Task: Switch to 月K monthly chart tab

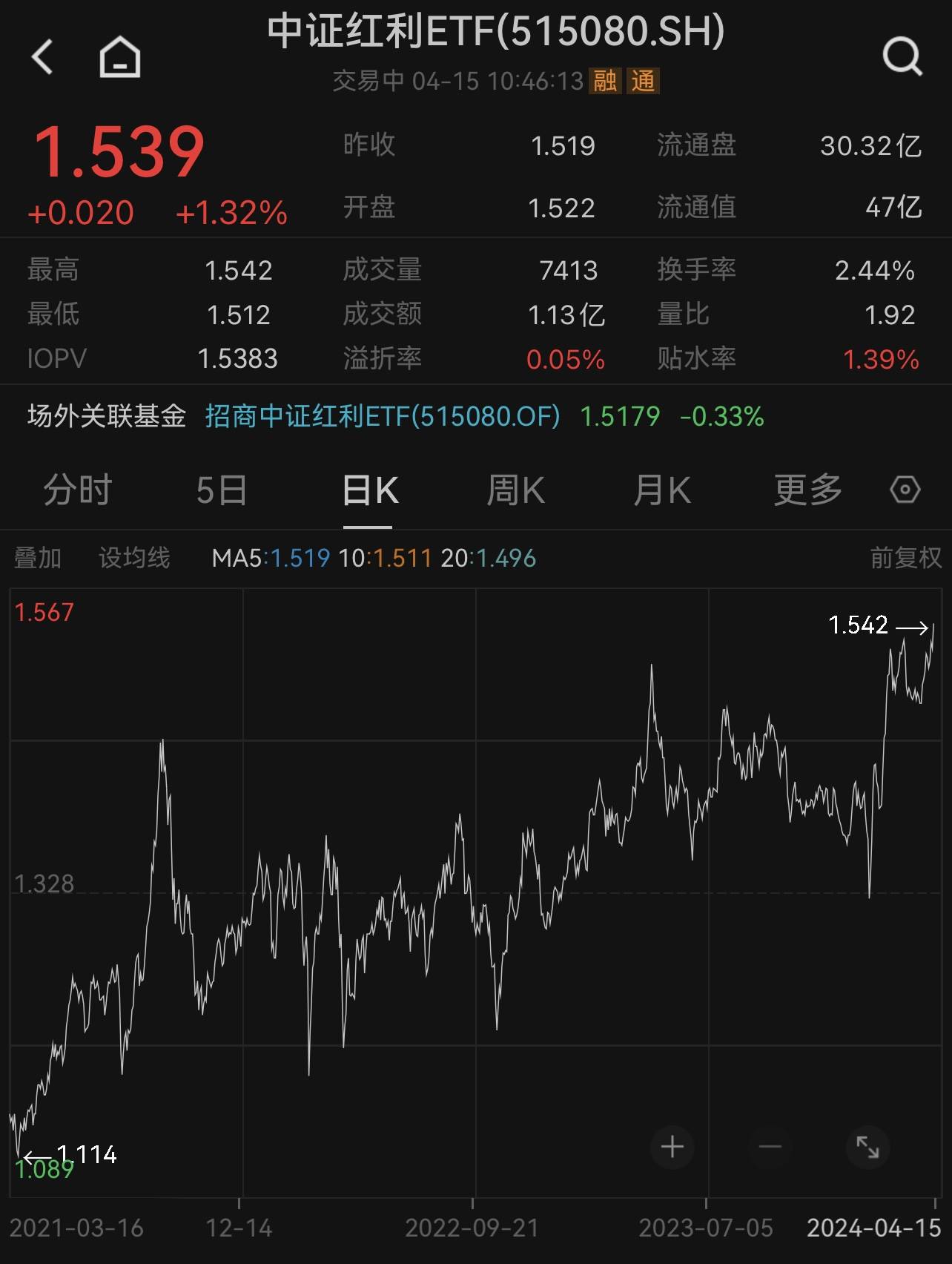Action: (x=662, y=490)
